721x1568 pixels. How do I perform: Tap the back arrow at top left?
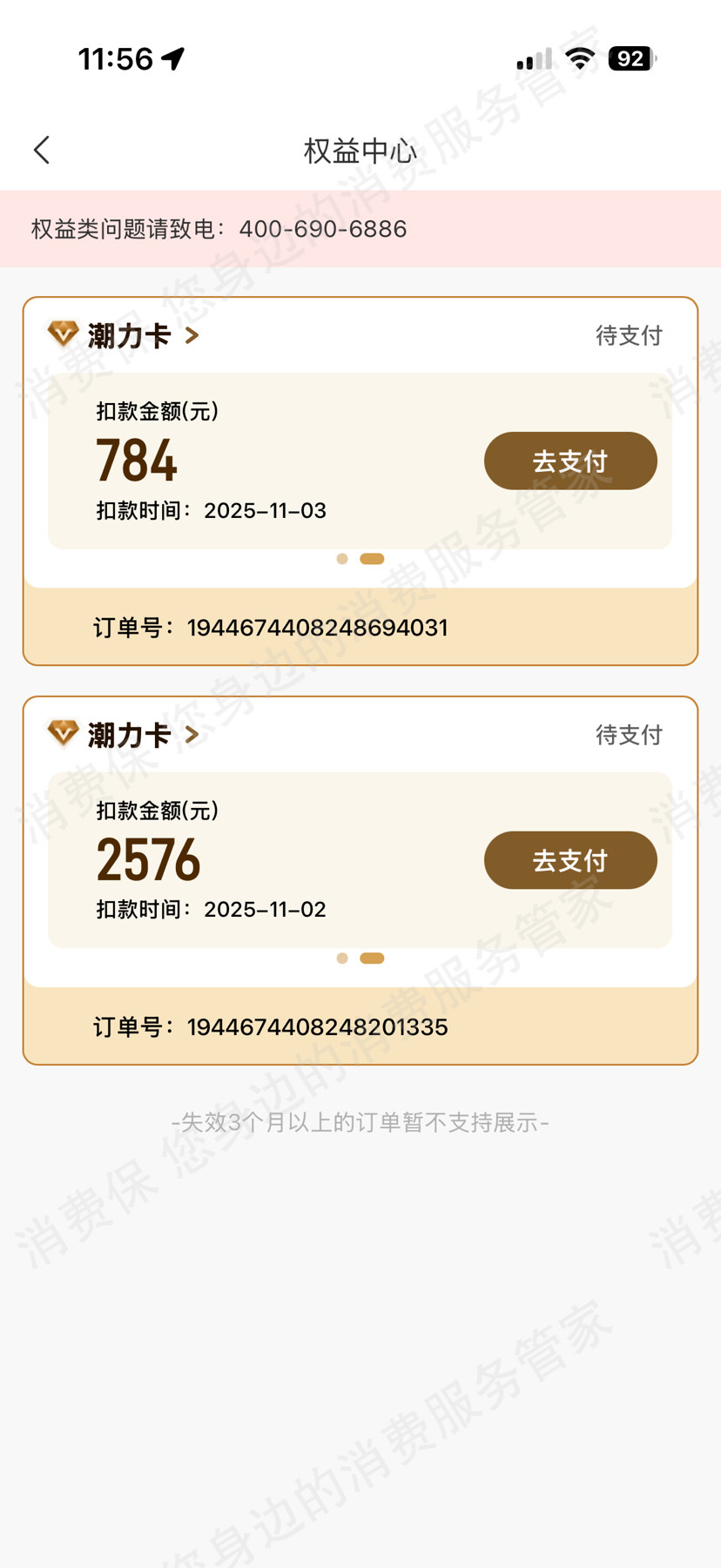point(41,149)
